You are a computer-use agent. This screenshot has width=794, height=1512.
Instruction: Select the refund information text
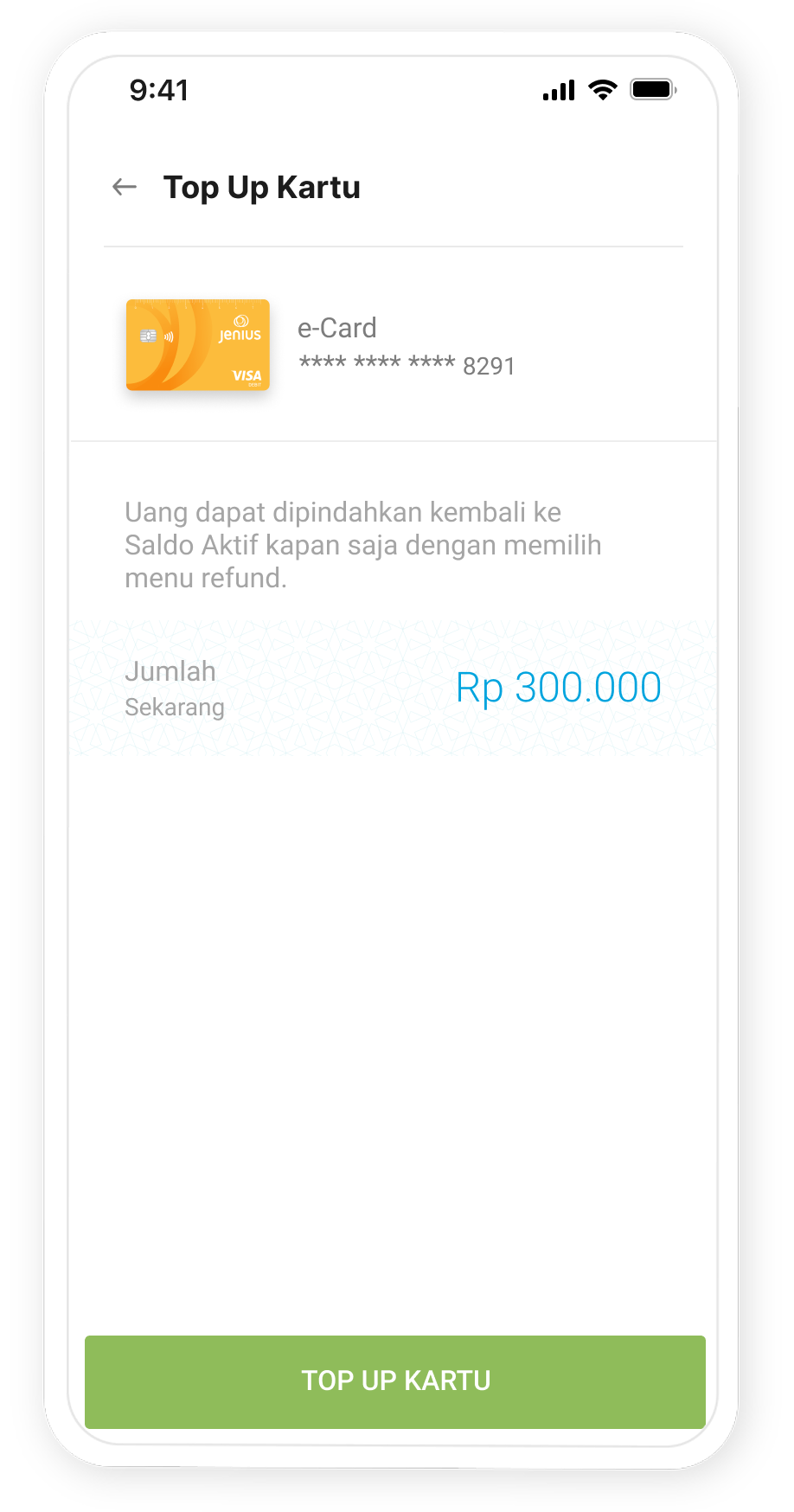click(x=363, y=544)
